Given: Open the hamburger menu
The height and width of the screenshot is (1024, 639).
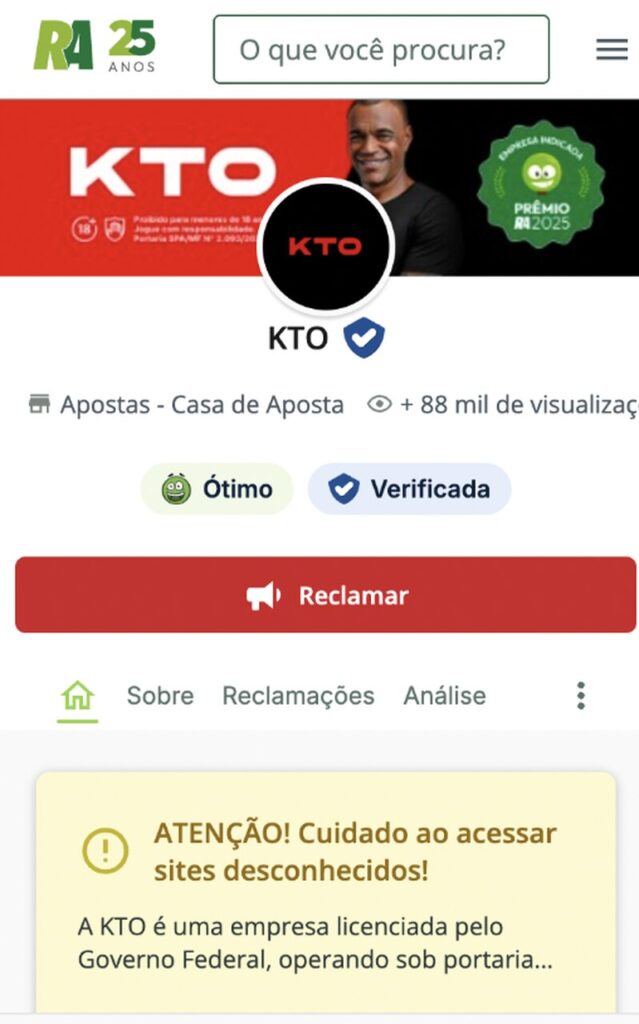Looking at the screenshot, I should pos(611,49).
